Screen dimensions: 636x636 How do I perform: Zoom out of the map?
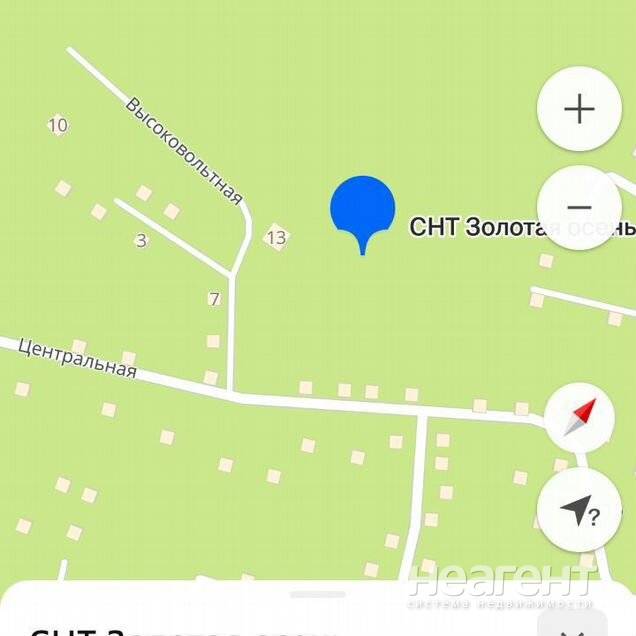coord(580,207)
